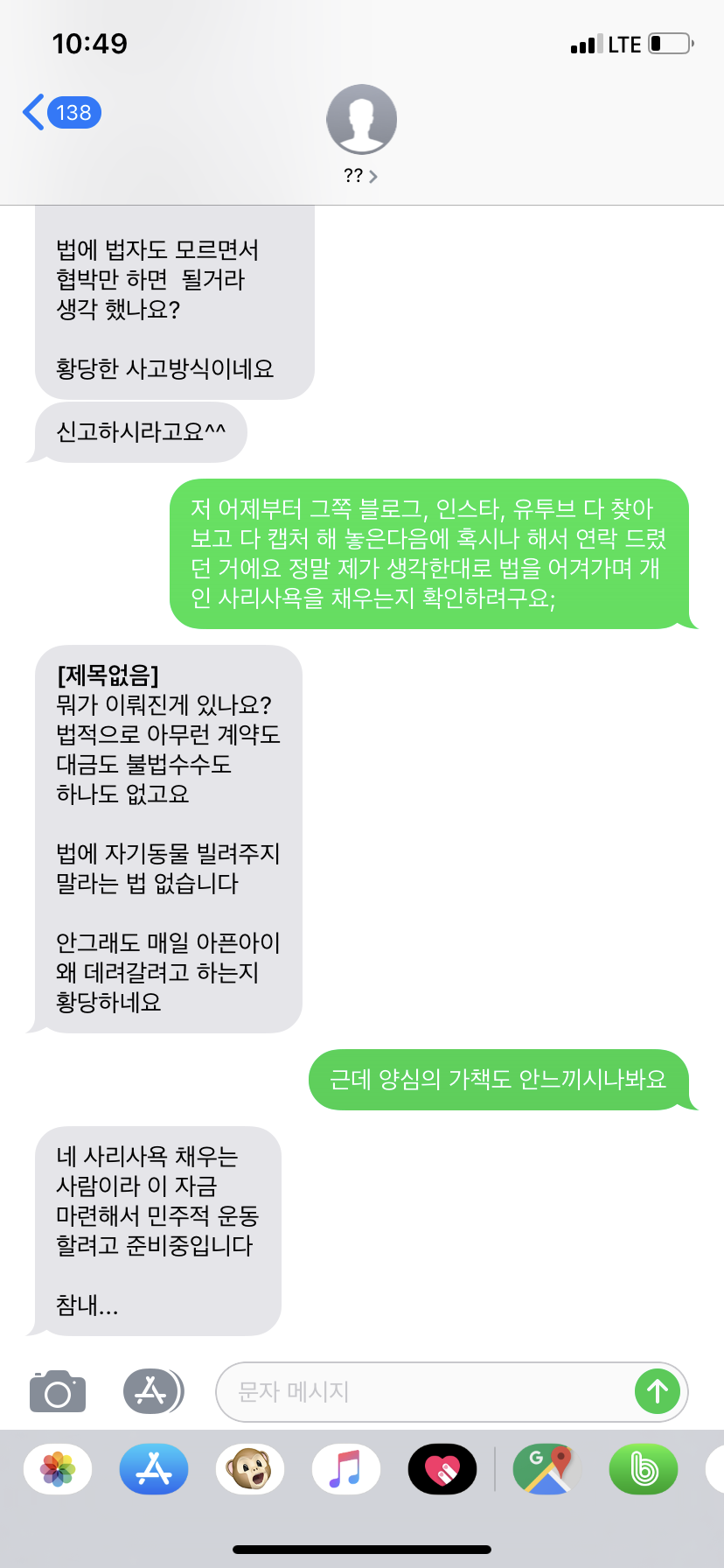Open the Music app in the drawer
Screen dimensions: 724x1568
coord(346,1468)
